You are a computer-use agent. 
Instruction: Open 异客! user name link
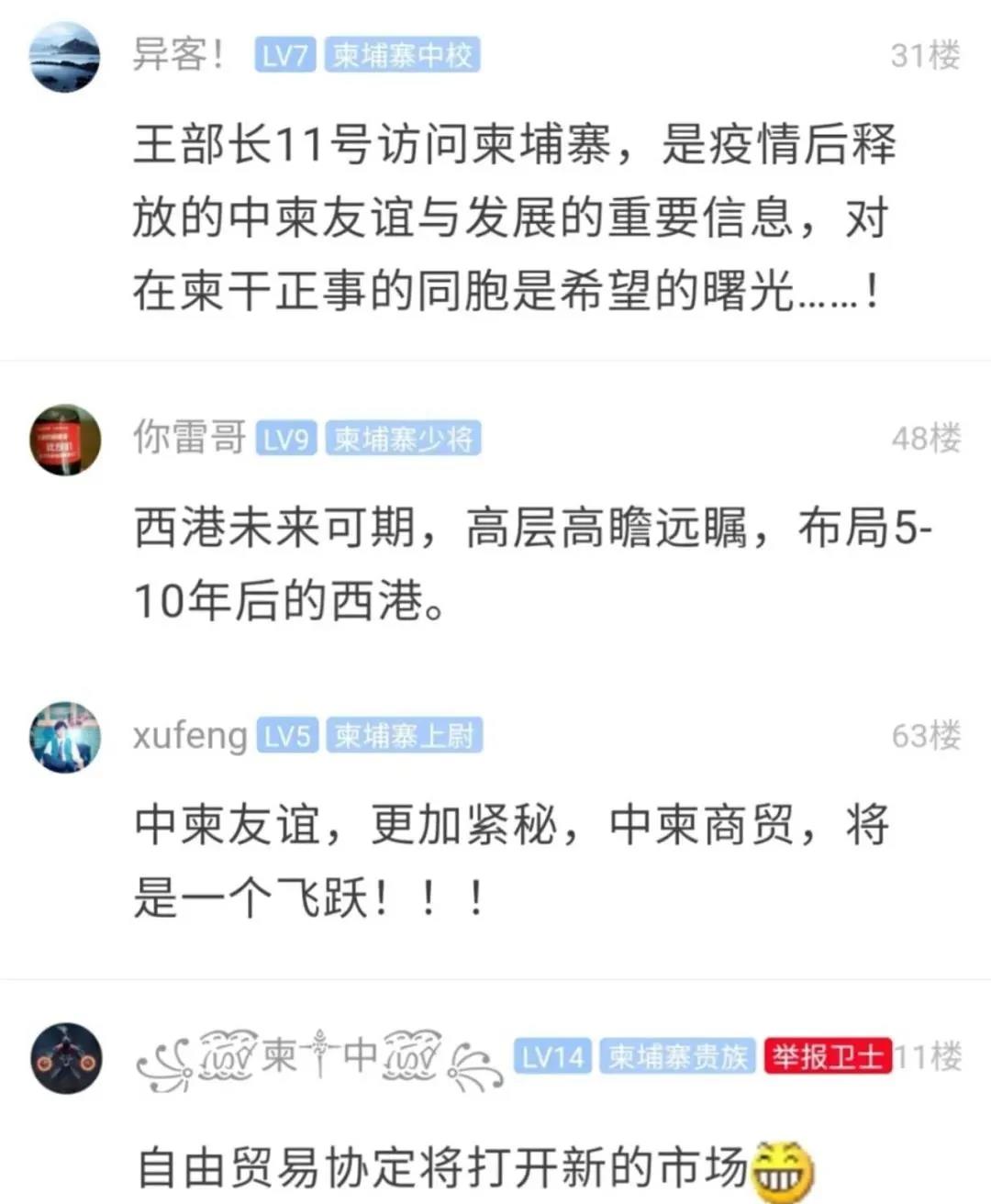179,55
